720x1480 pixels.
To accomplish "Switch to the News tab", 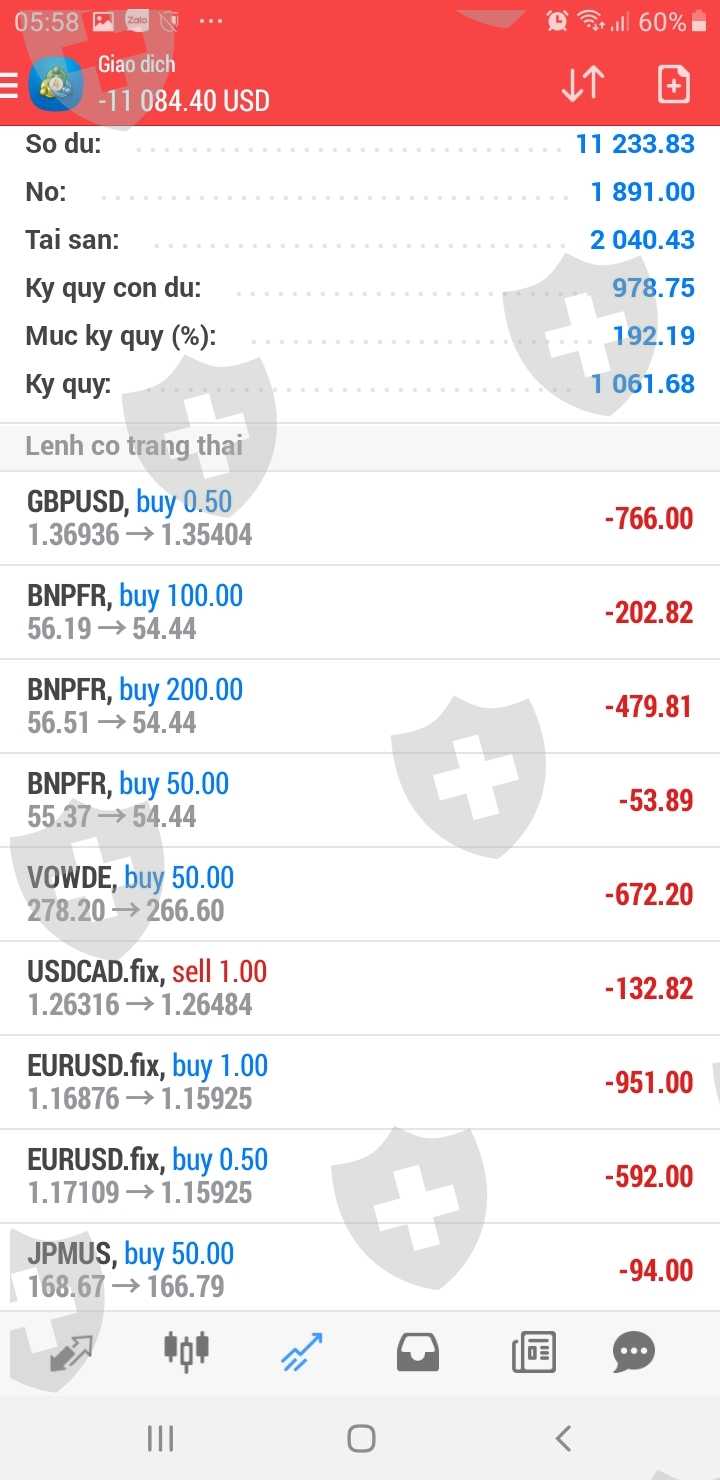I will pyautogui.click(x=534, y=1353).
